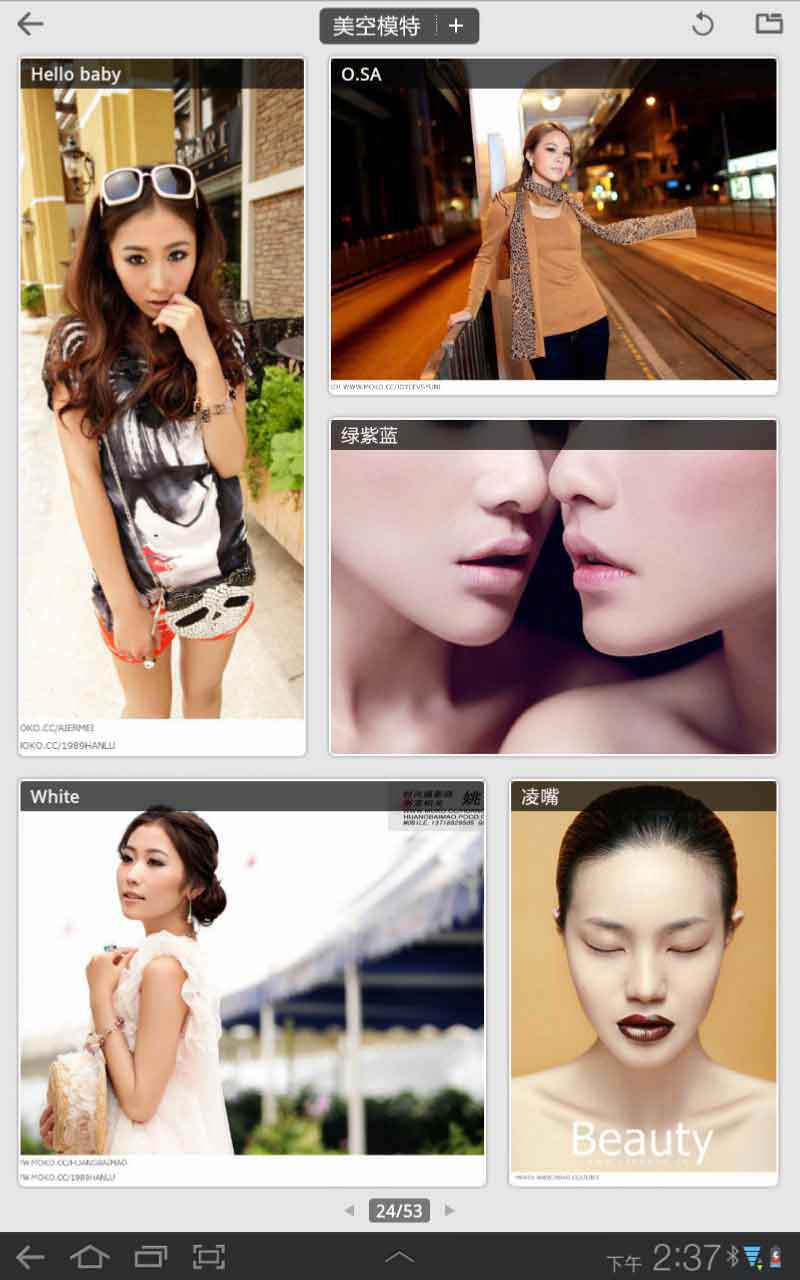This screenshot has height=1280, width=800.
Task: Go to the next page arrow
Action: pyautogui.click(x=450, y=1211)
